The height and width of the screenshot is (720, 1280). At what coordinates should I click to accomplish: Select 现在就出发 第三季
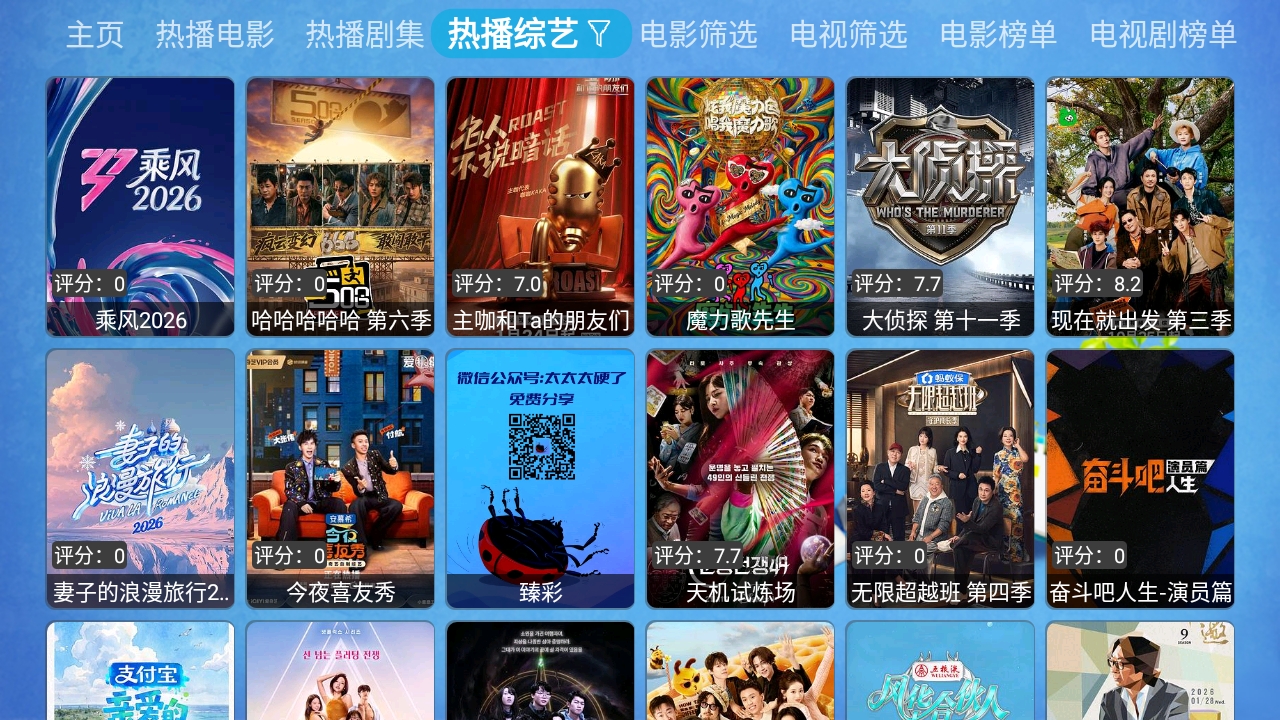[x=1140, y=206]
